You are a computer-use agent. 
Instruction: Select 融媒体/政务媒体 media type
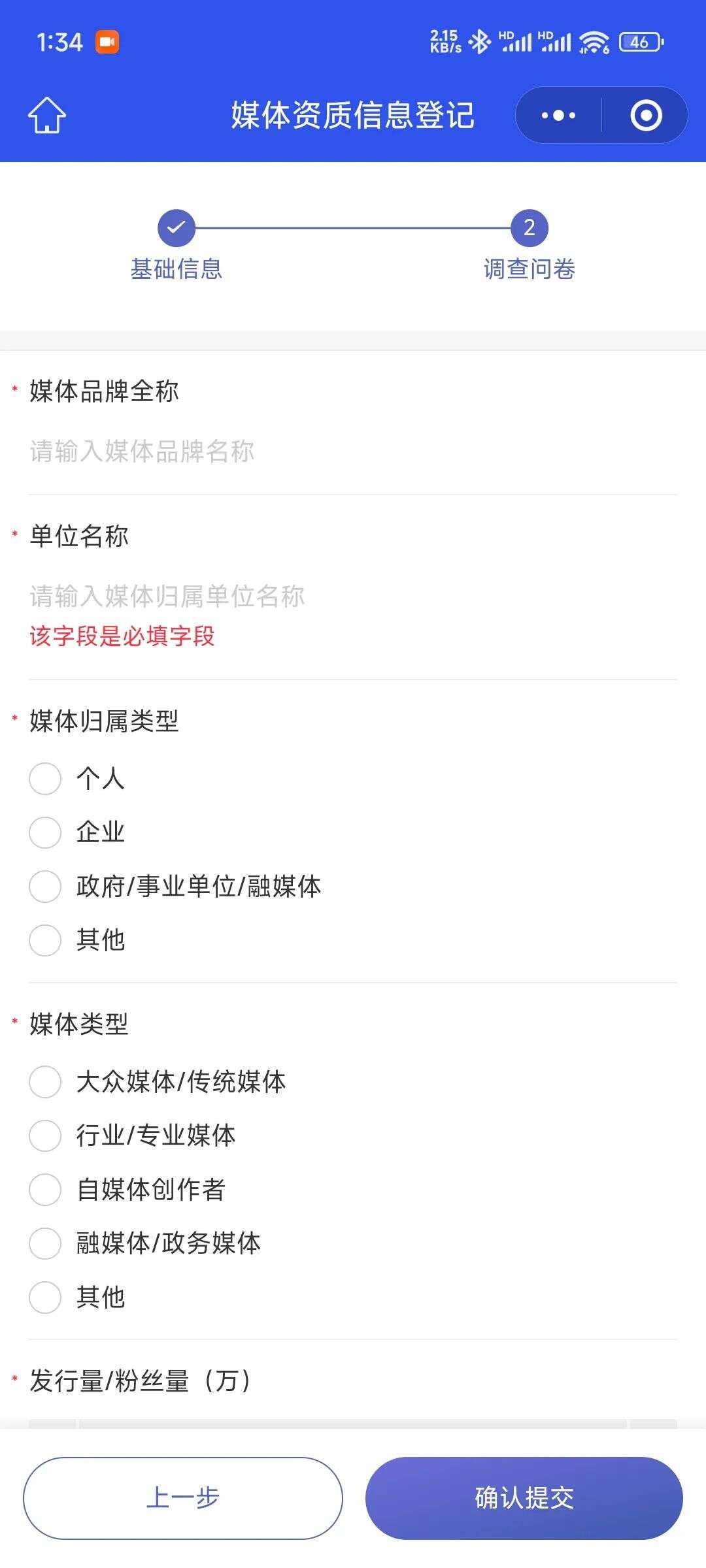click(45, 1243)
